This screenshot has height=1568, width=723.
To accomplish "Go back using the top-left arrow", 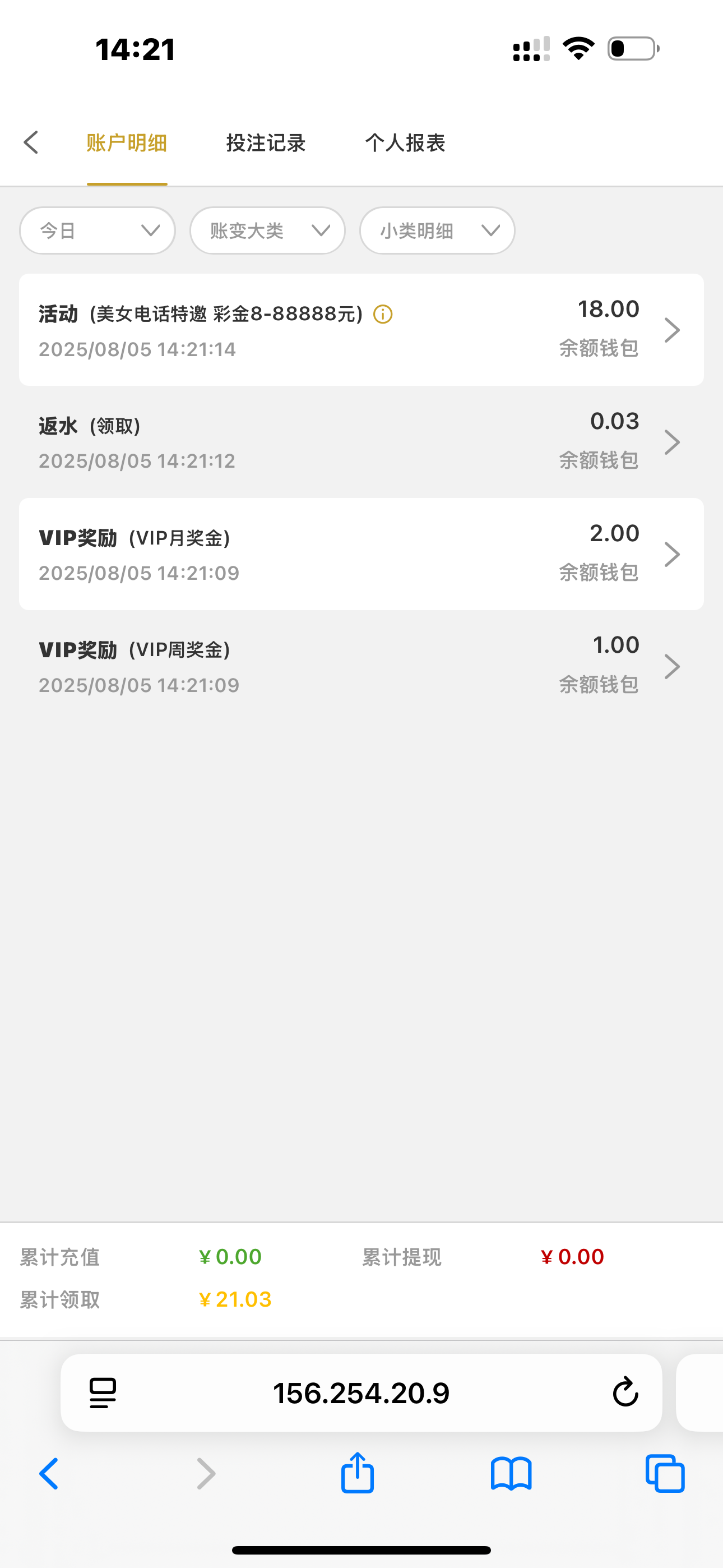I will tap(31, 142).
